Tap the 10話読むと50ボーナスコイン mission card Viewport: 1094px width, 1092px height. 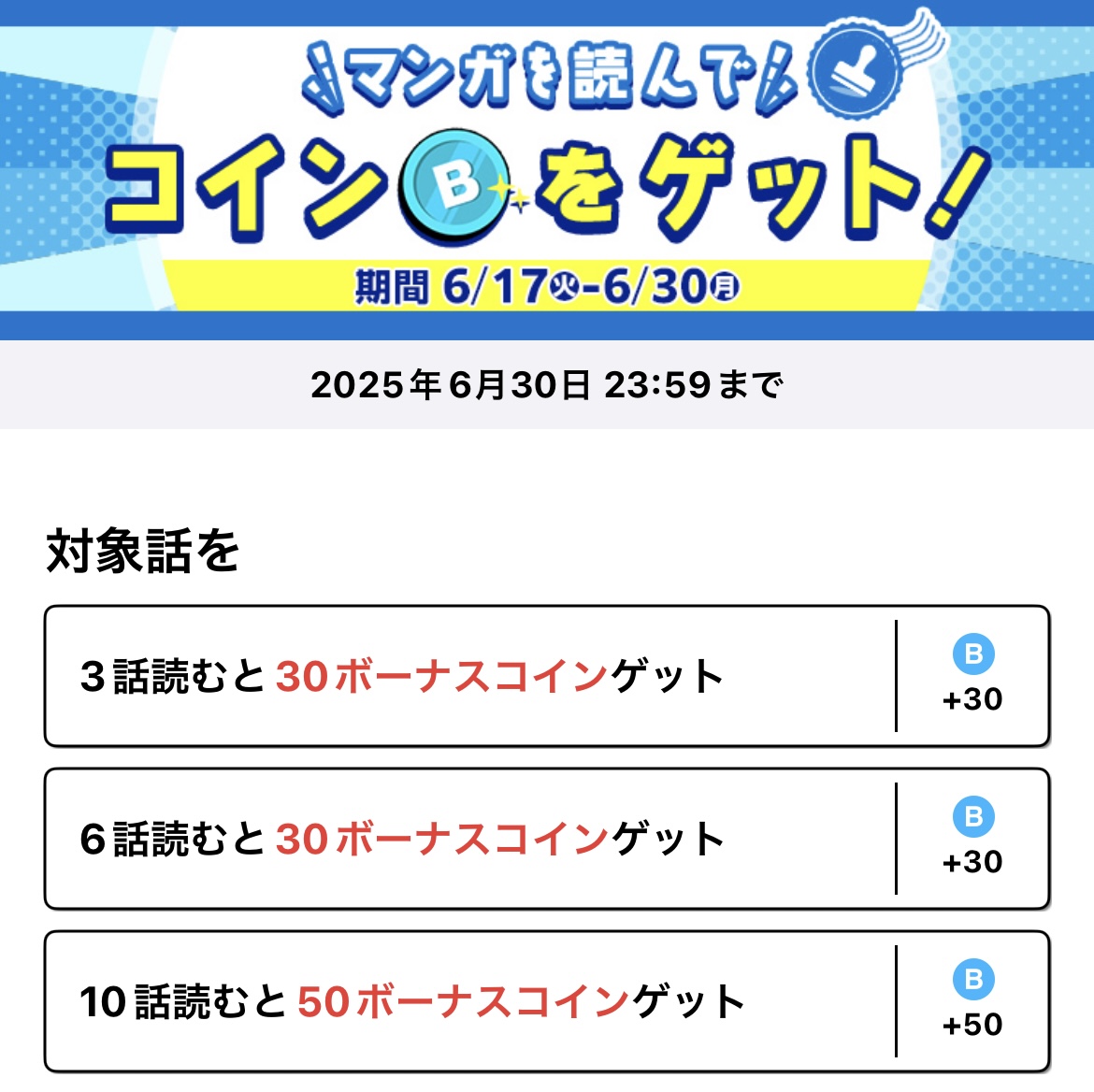[547, 1001]
